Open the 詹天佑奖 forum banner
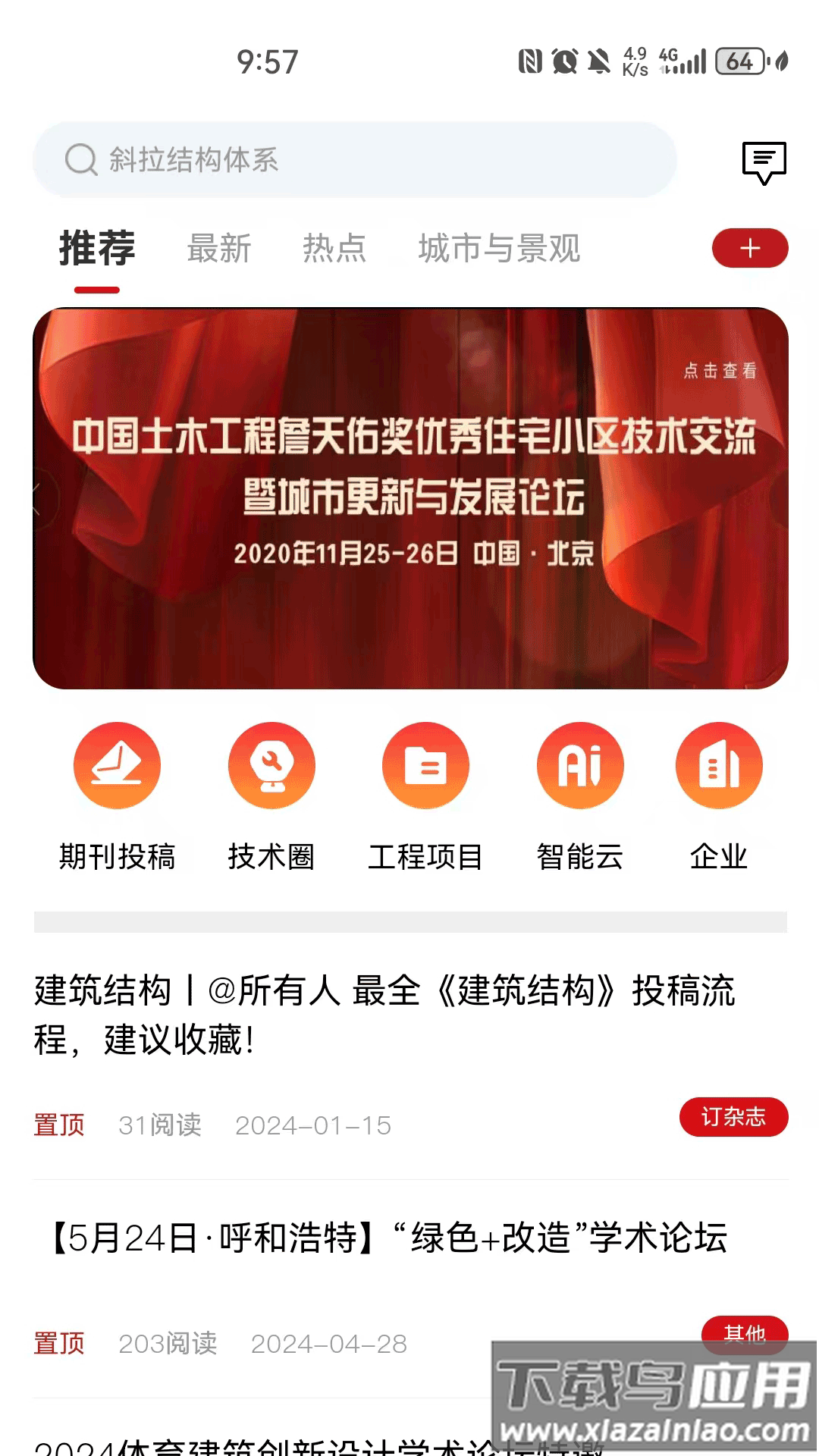This screenshot has height=1456, width=819. [410, 498]
